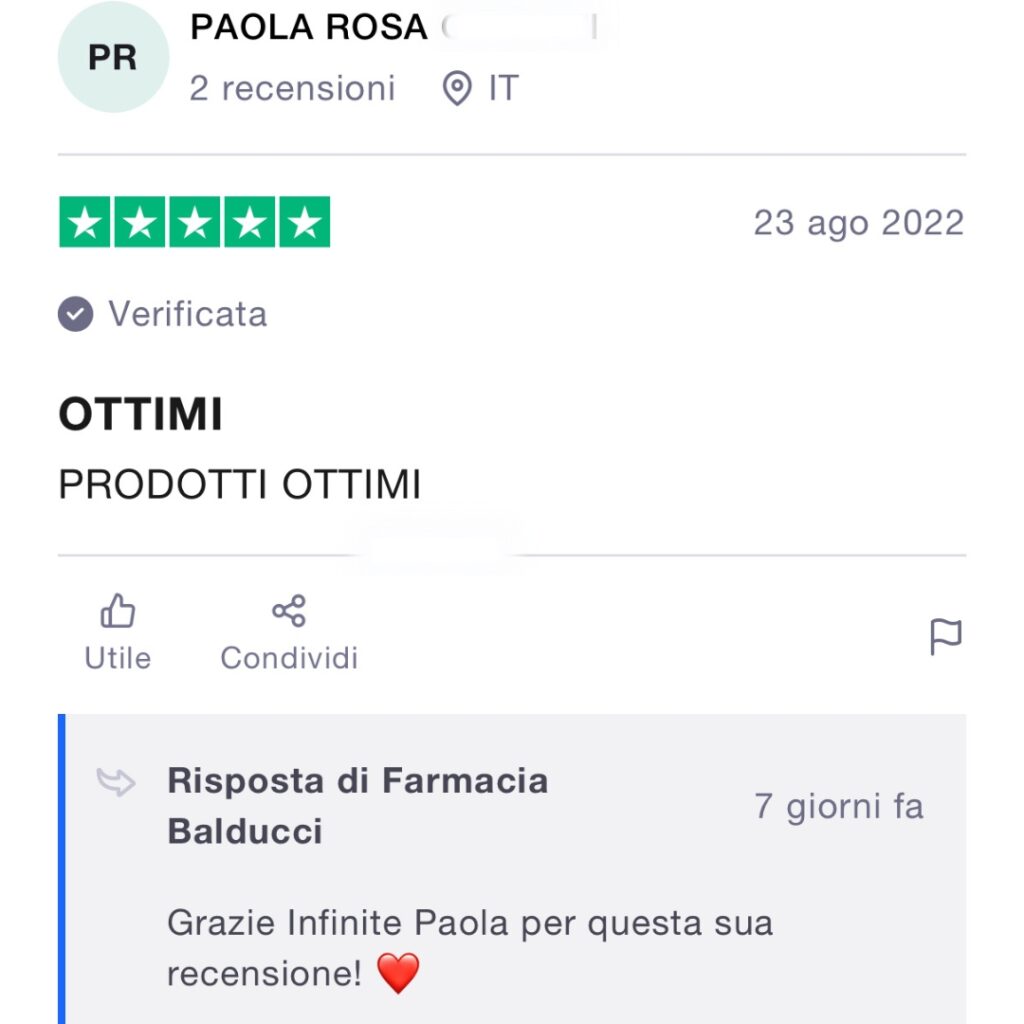Share the review via Condividi
1024x1024 pixels.
pyautogui.click(x=289, y=632)
